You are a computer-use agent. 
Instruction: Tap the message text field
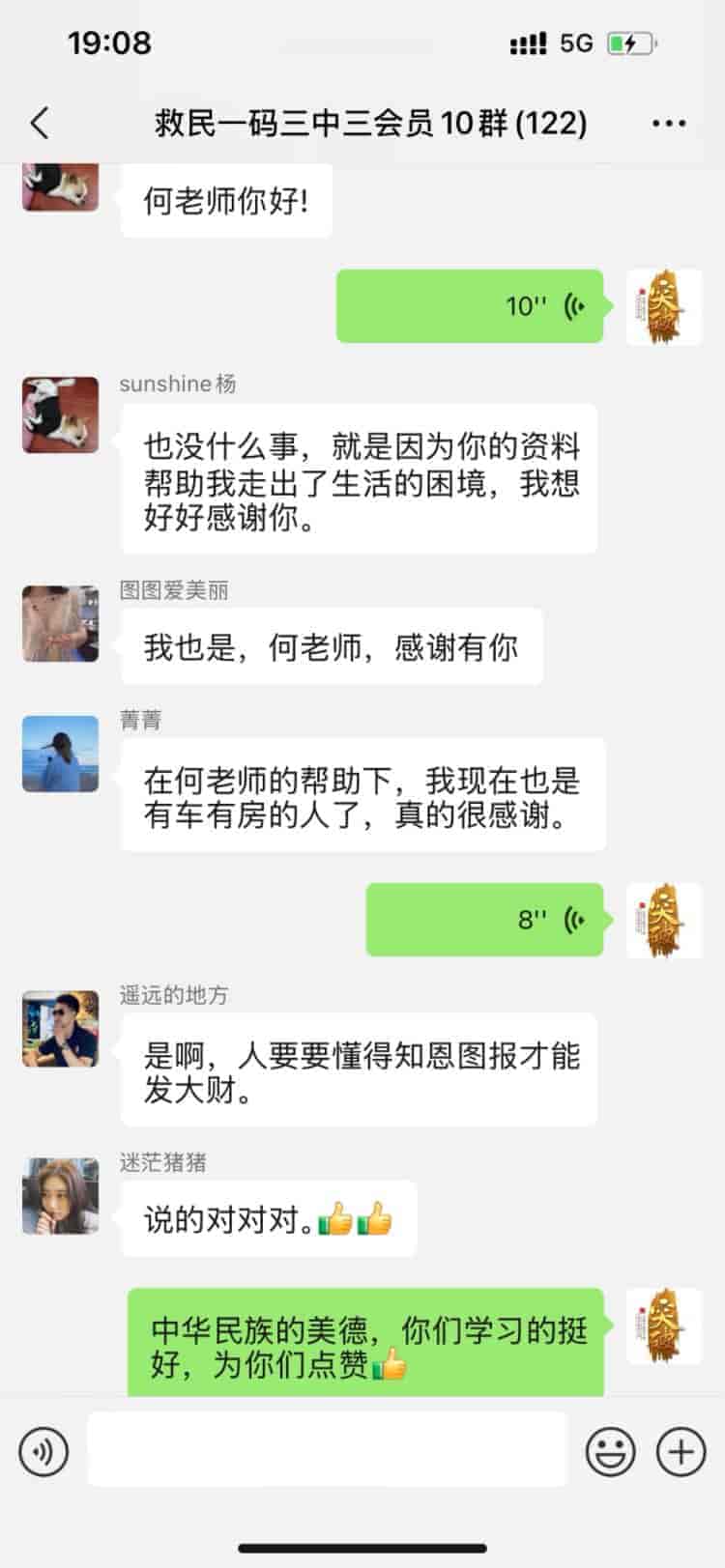pos(327,1449)
